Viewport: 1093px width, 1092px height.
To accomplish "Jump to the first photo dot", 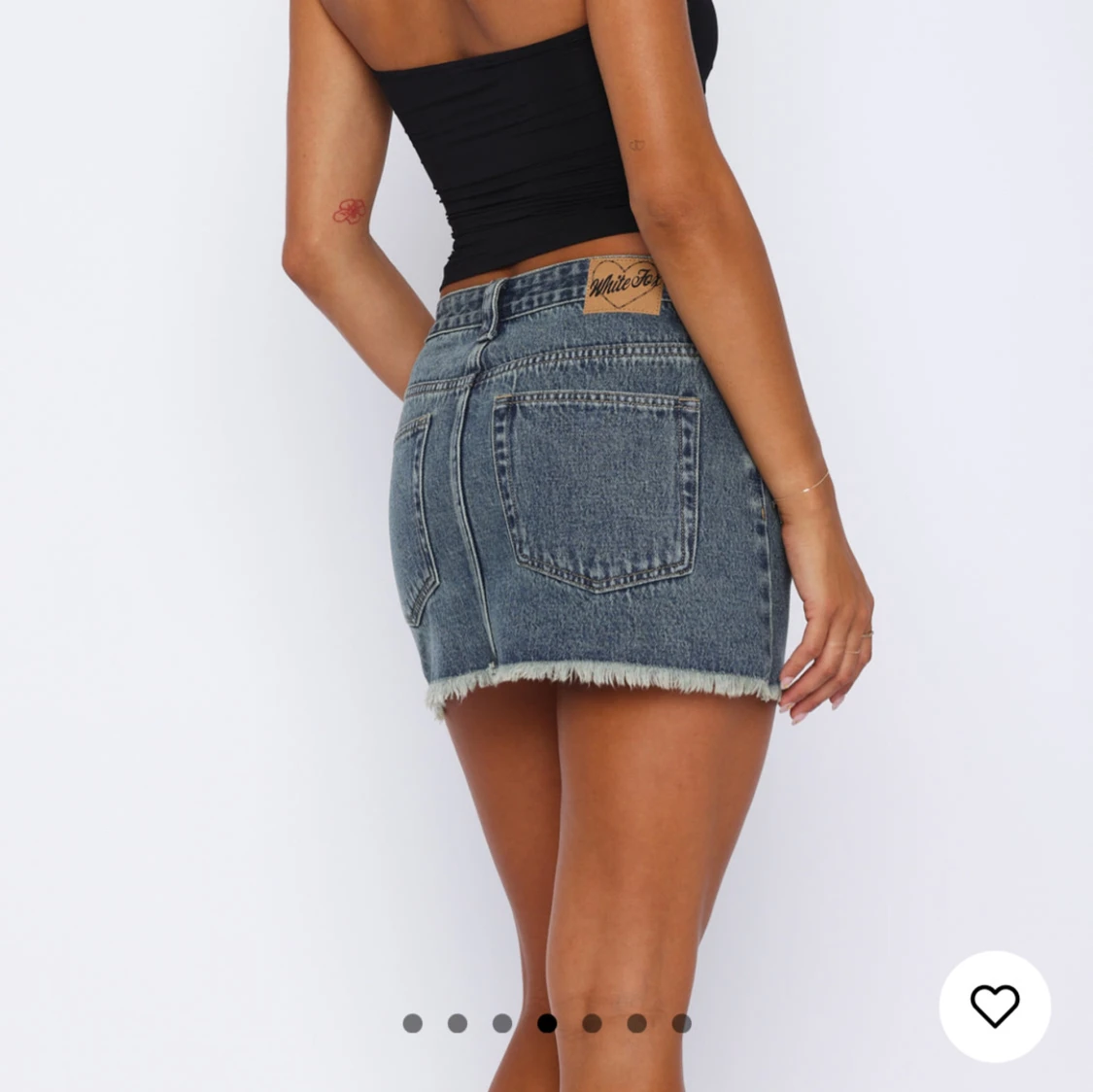I will click(413, 1023).
